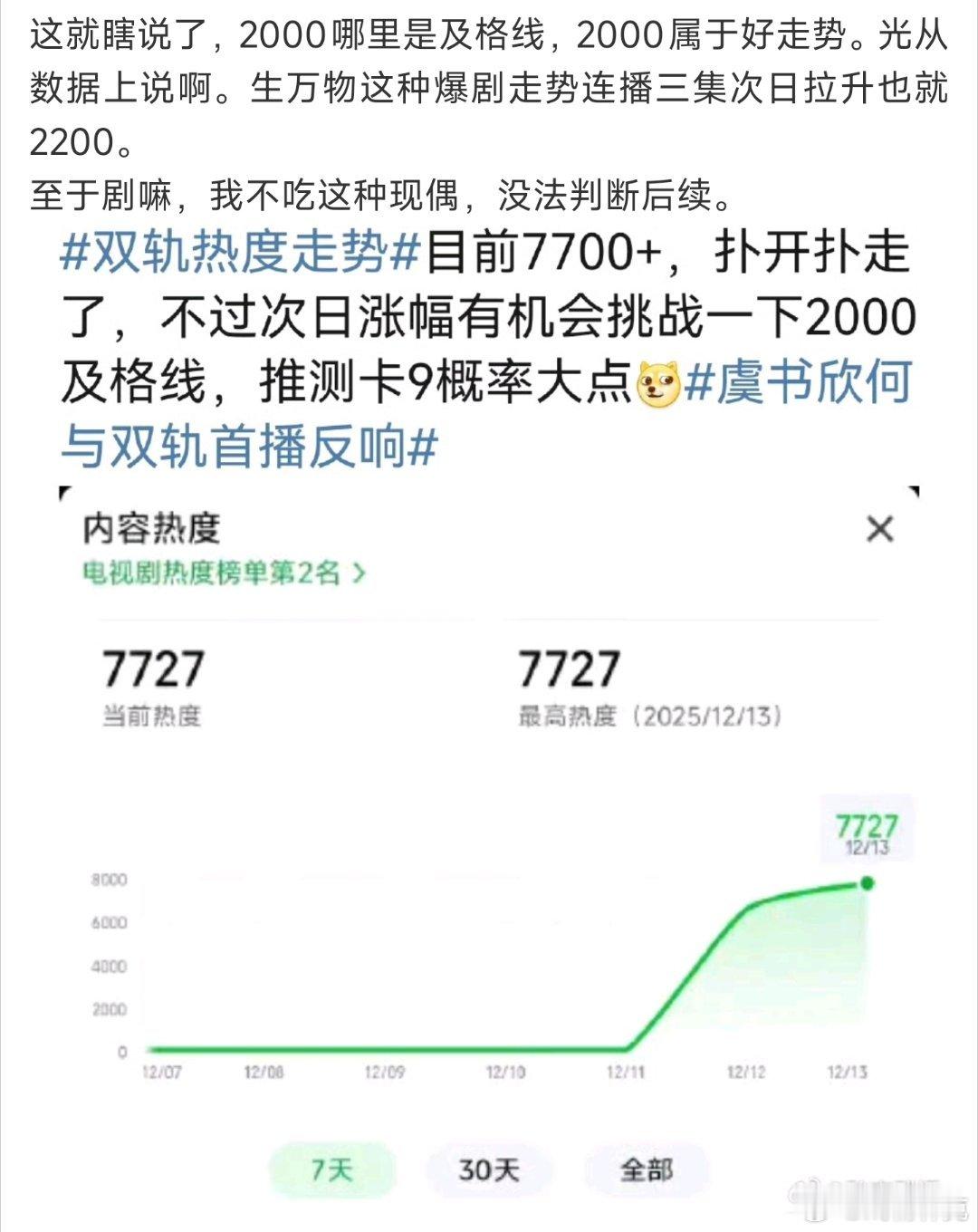Select the 7天 time range tab
978x1232 pixels.
point(331,1171)
